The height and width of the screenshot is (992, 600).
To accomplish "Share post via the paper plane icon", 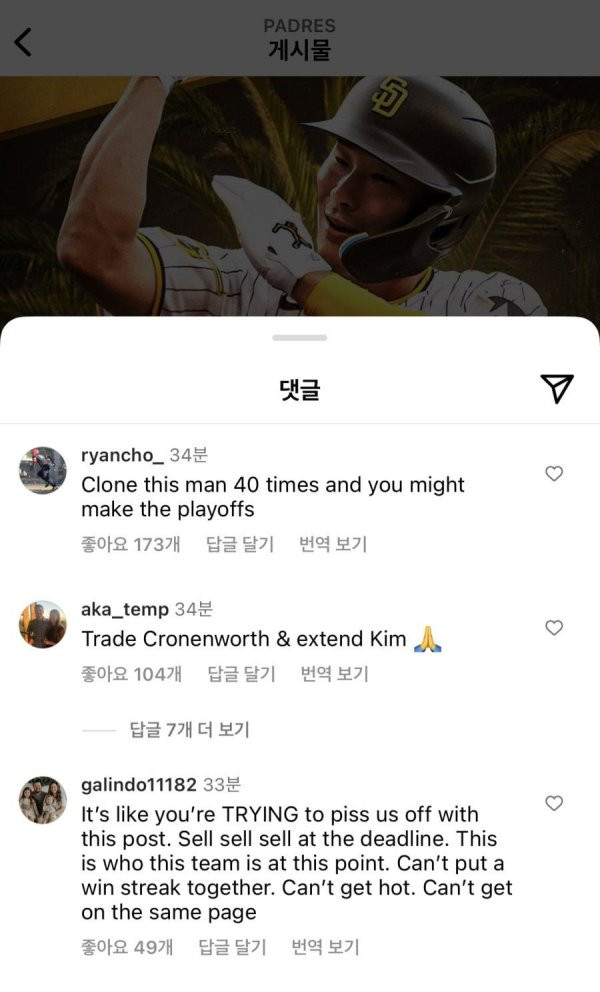I will (x=556, y=389).
